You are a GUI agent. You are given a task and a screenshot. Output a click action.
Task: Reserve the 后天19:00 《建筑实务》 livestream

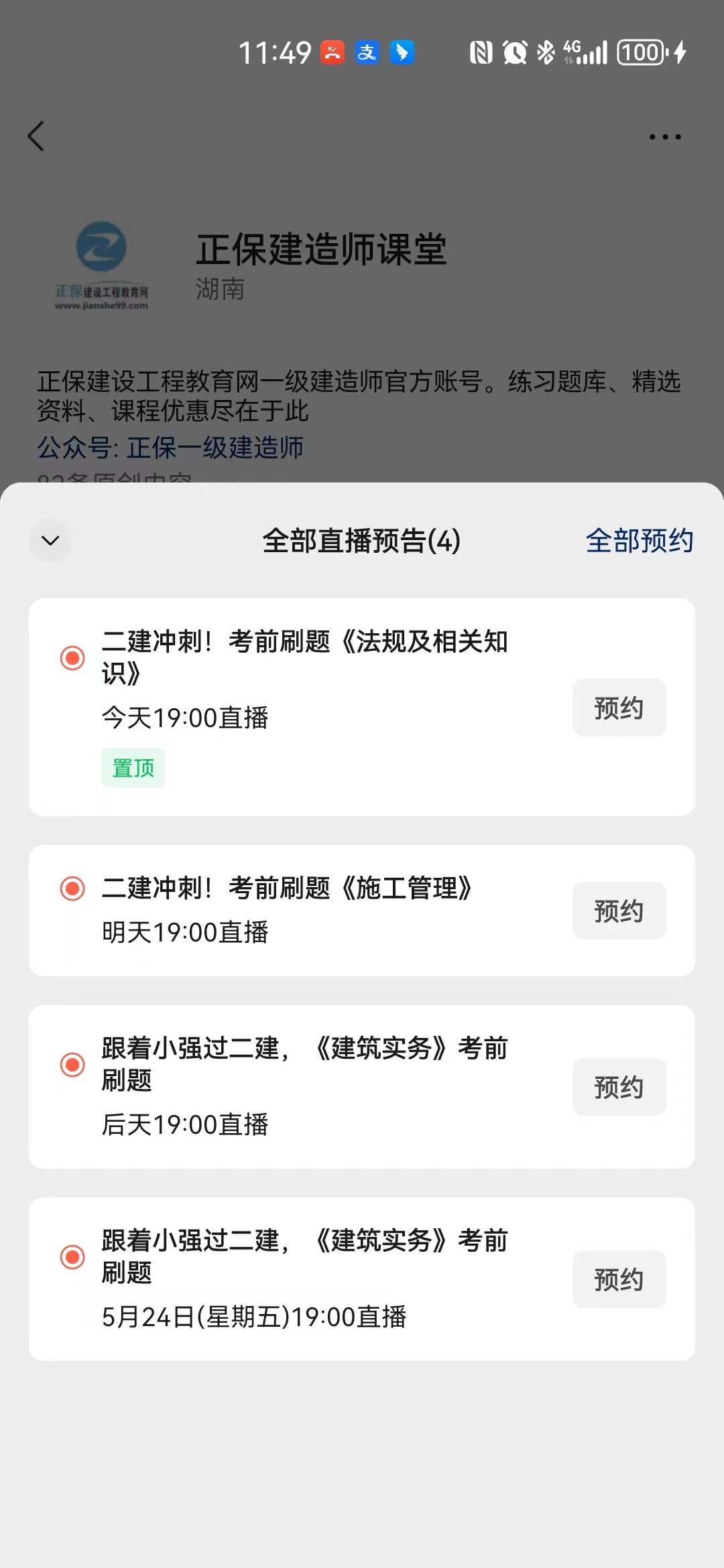618,1087
